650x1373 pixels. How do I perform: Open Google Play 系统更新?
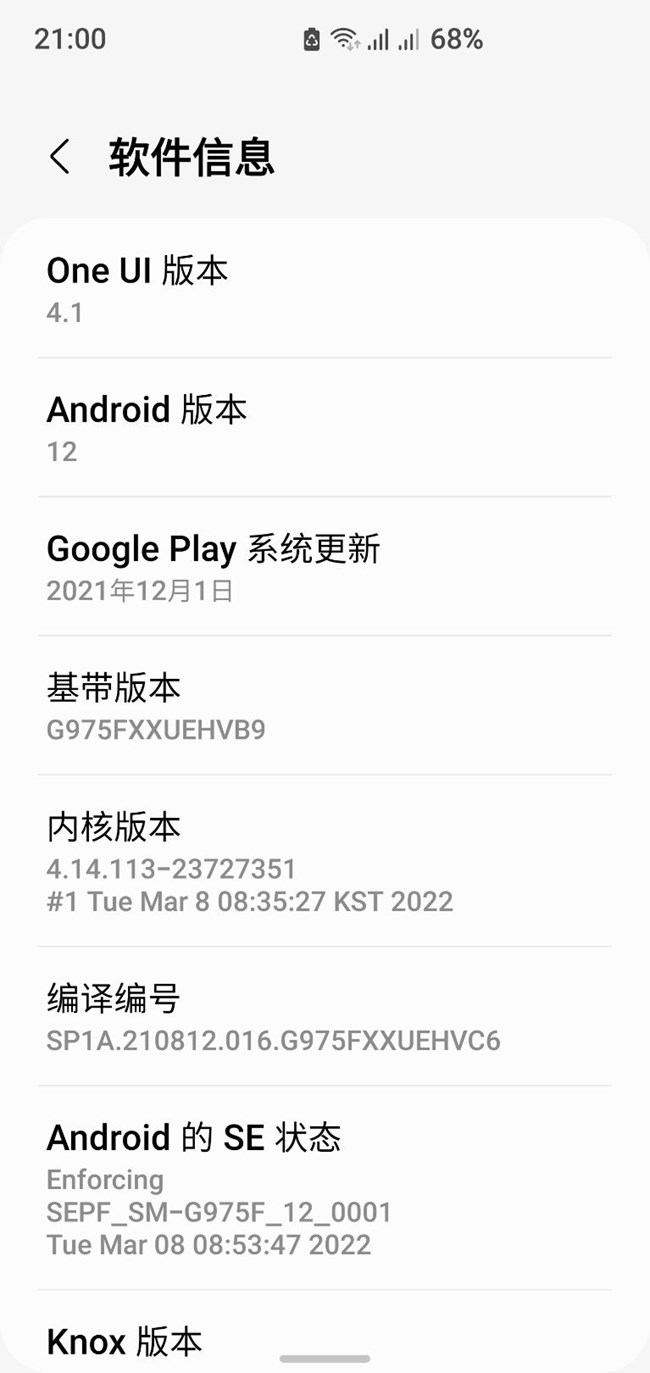[324, 567]
